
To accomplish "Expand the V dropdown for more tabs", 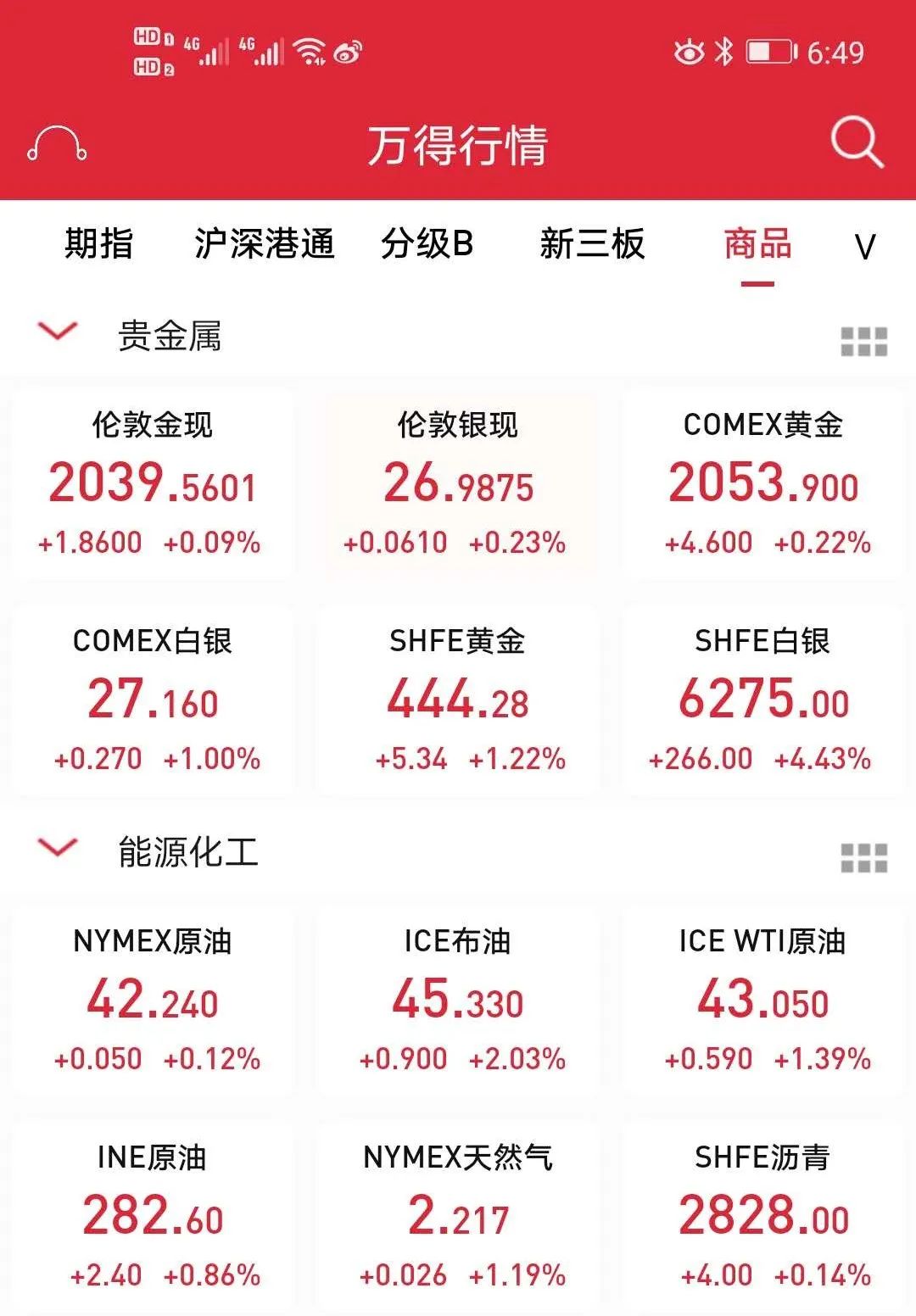I will click(864, 244).
